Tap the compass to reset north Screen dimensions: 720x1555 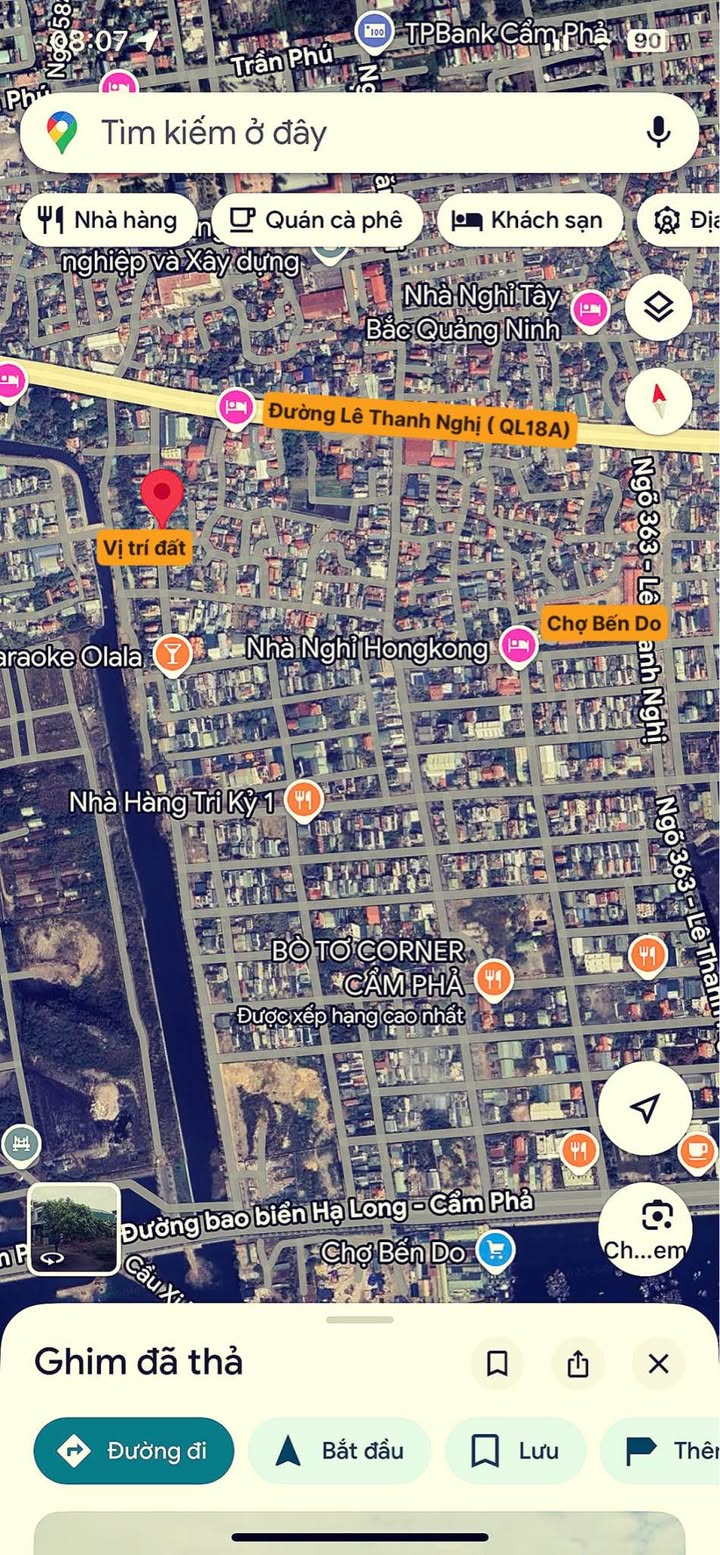[x=658, y=402]
